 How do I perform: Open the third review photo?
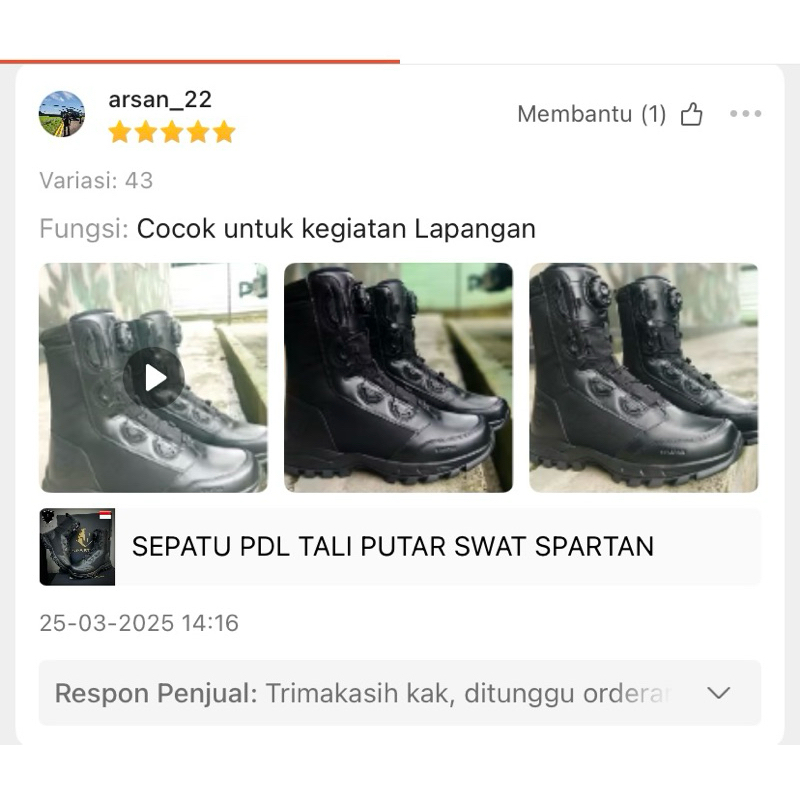click(x=643, y=377)
